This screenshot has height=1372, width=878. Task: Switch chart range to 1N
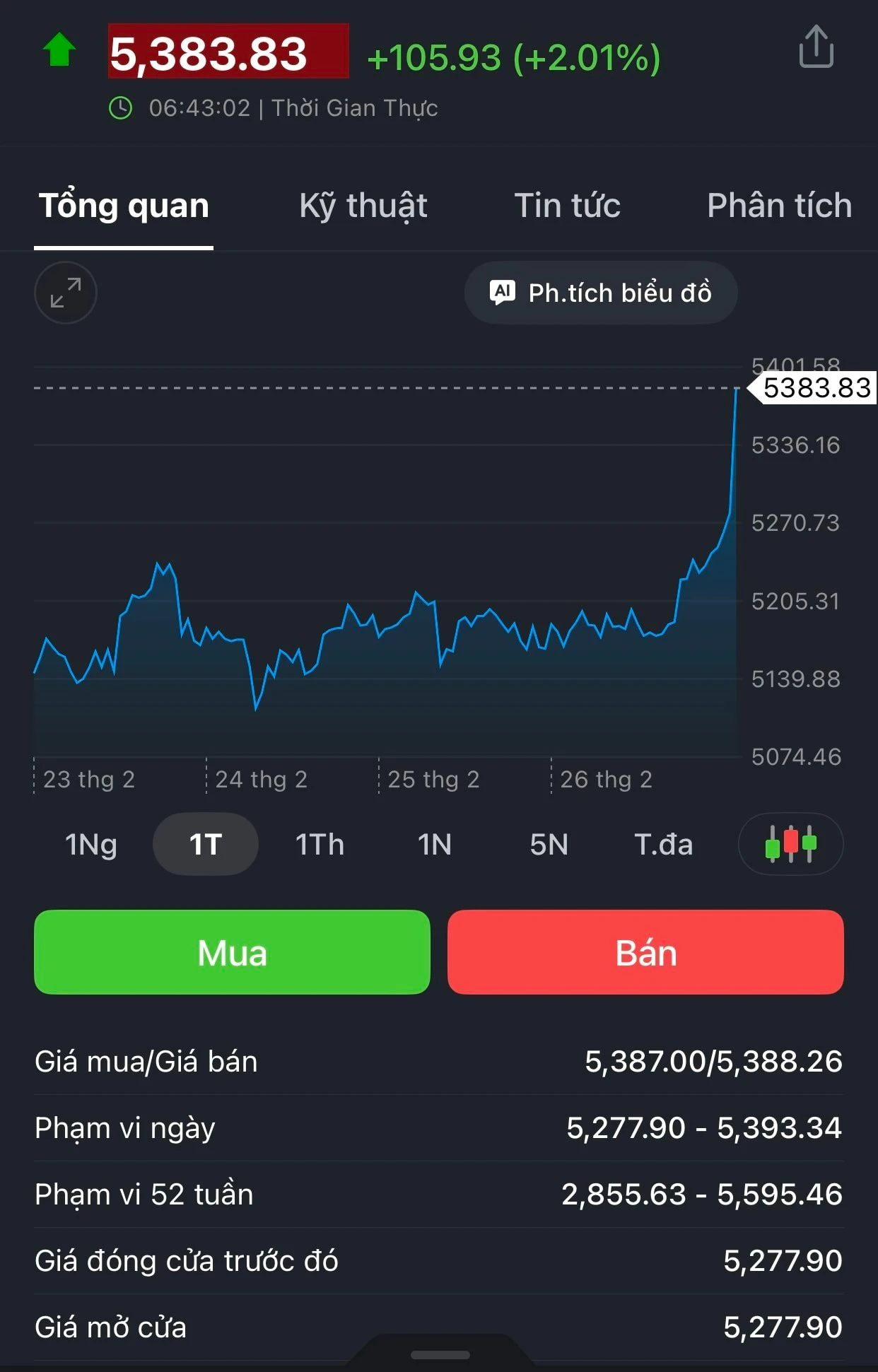tap(434, 844)
